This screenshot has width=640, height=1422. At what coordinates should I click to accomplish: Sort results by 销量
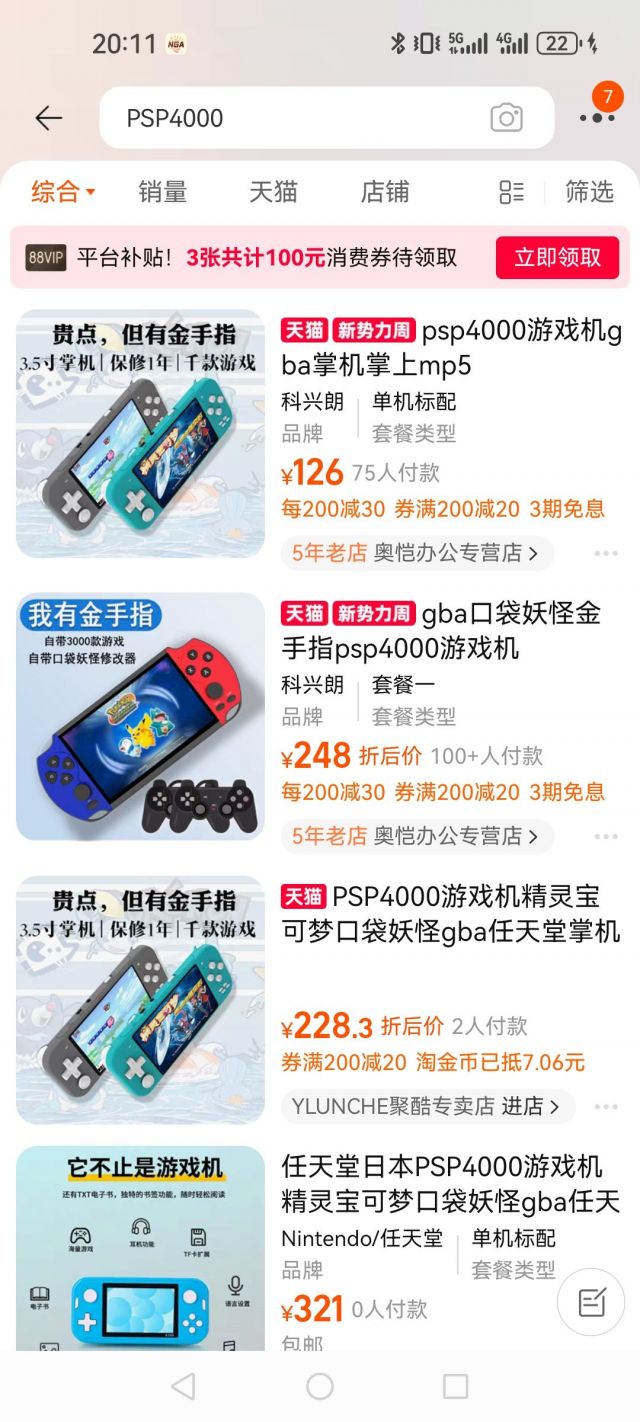(x=162, y=191)
